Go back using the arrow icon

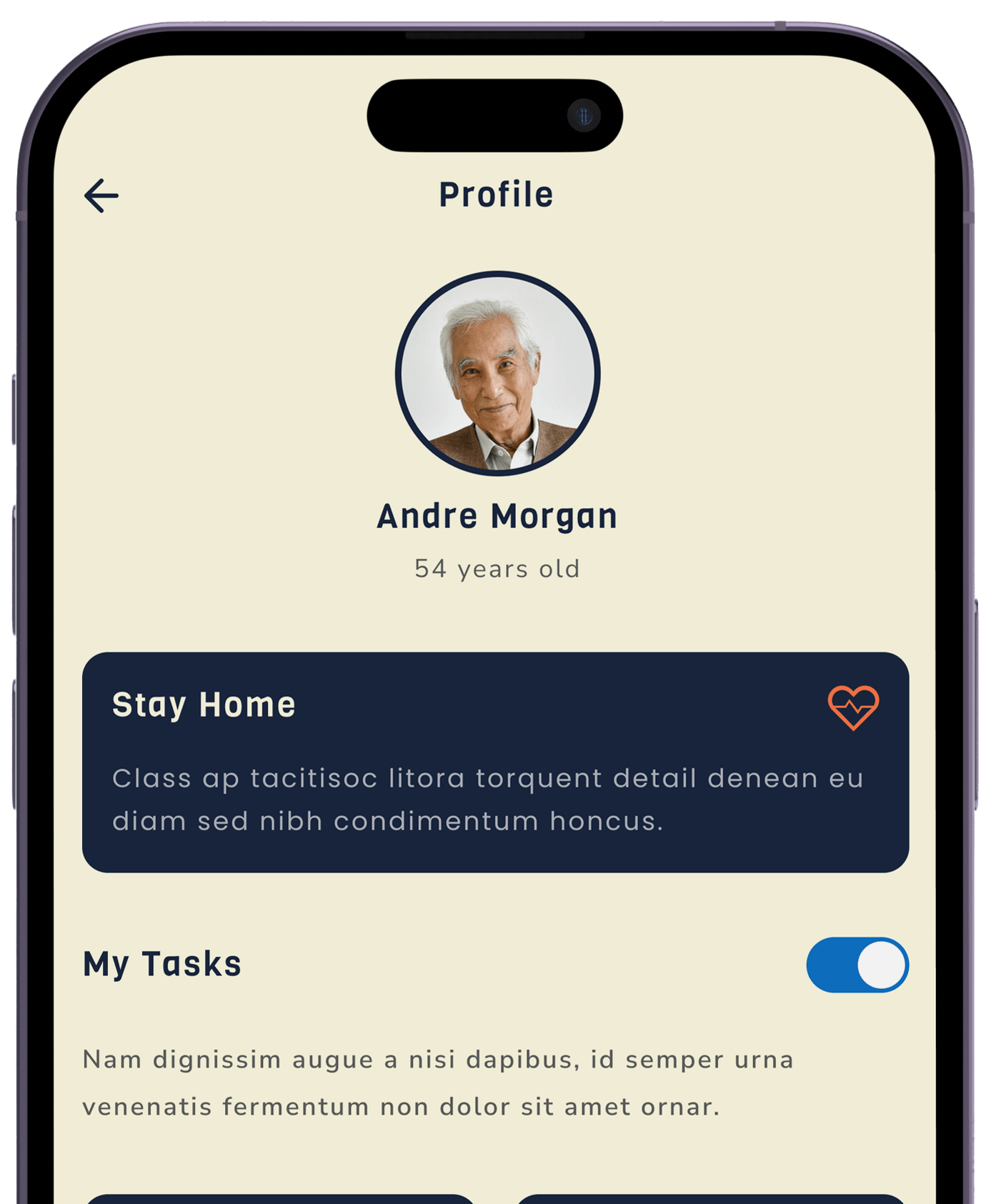point(101,196)
